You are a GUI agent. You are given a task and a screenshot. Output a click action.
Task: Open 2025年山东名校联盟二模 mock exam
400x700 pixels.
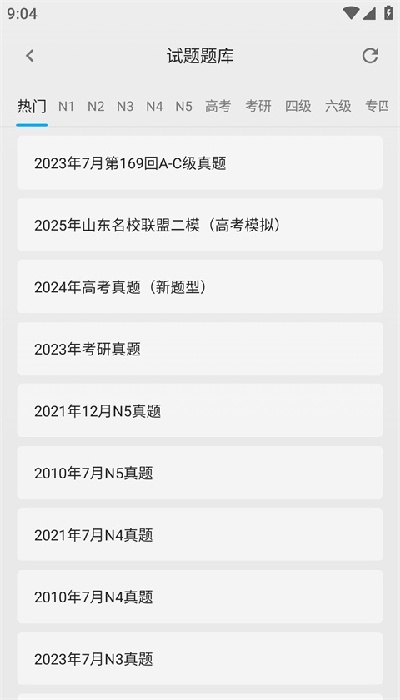(200, 225)
